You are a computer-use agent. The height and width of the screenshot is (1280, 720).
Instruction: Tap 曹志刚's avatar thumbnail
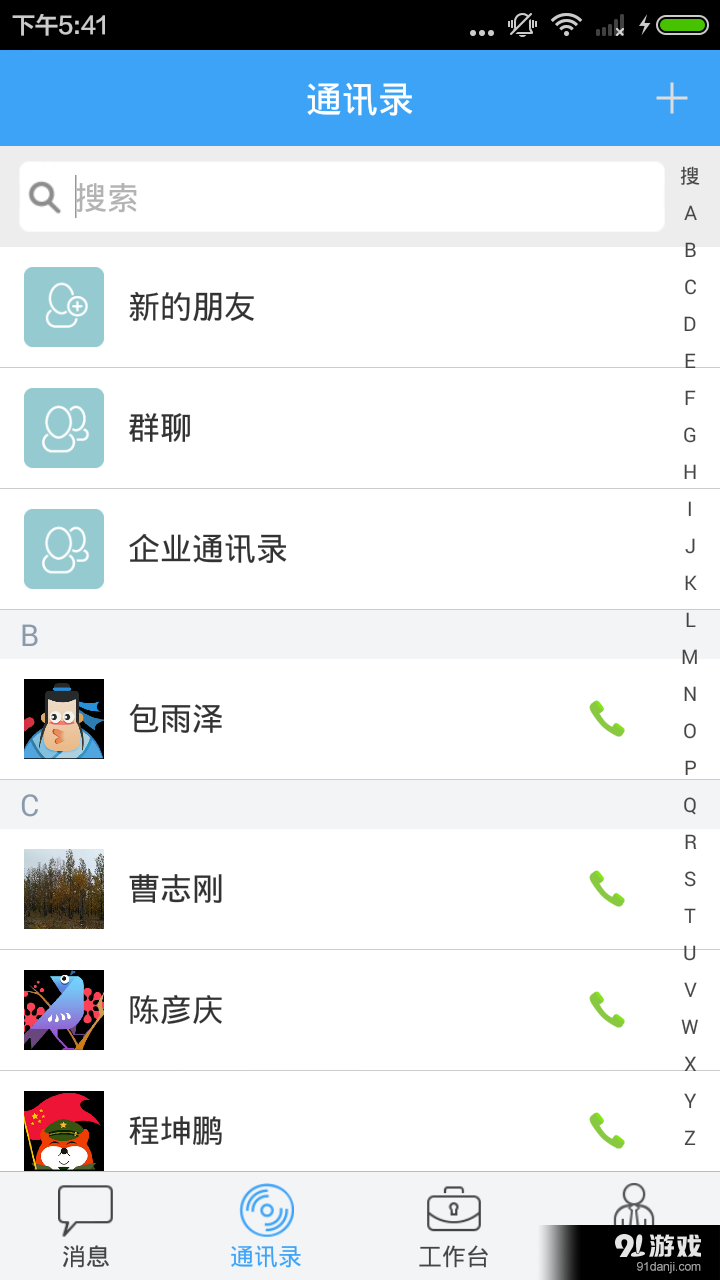pyautogui.click(x=63, y=889)
